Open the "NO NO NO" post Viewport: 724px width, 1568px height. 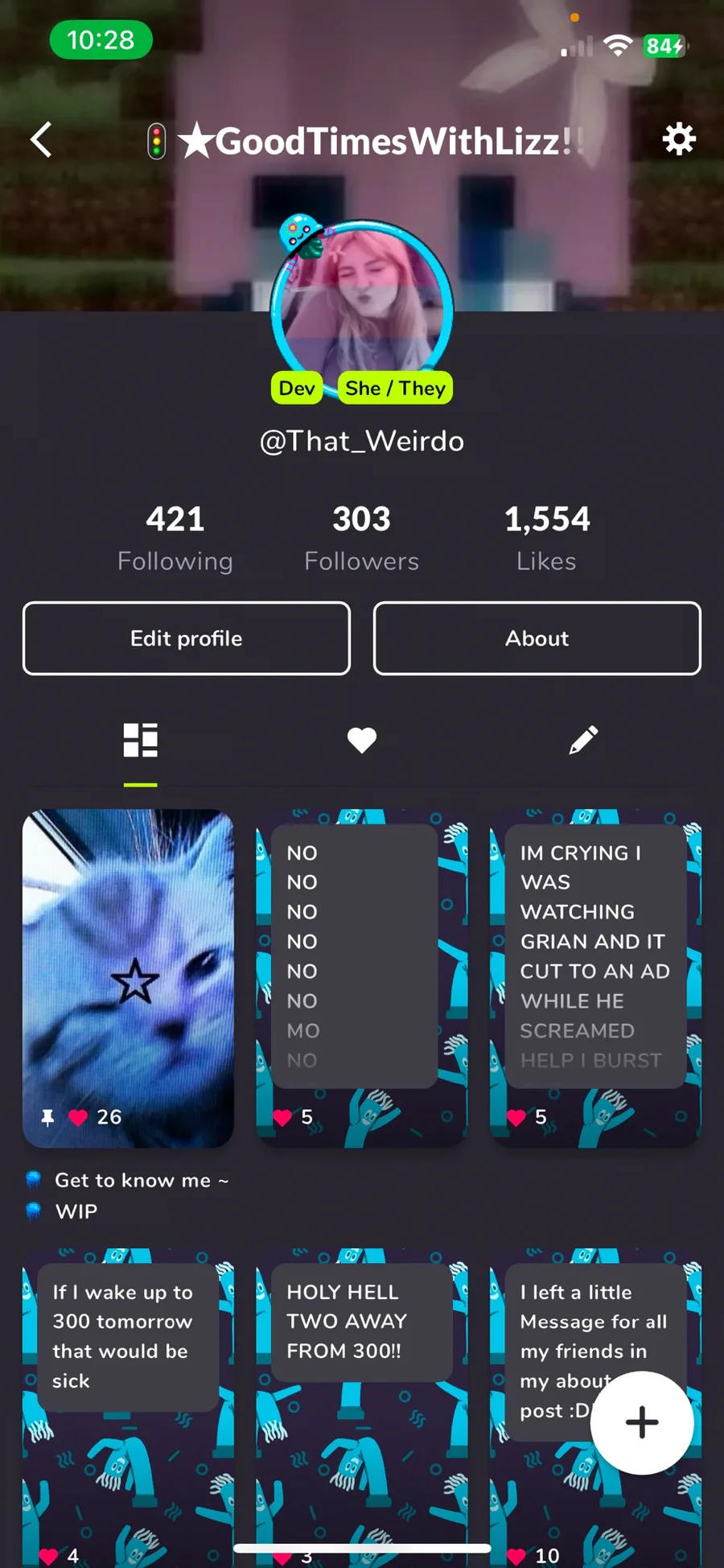362,978
